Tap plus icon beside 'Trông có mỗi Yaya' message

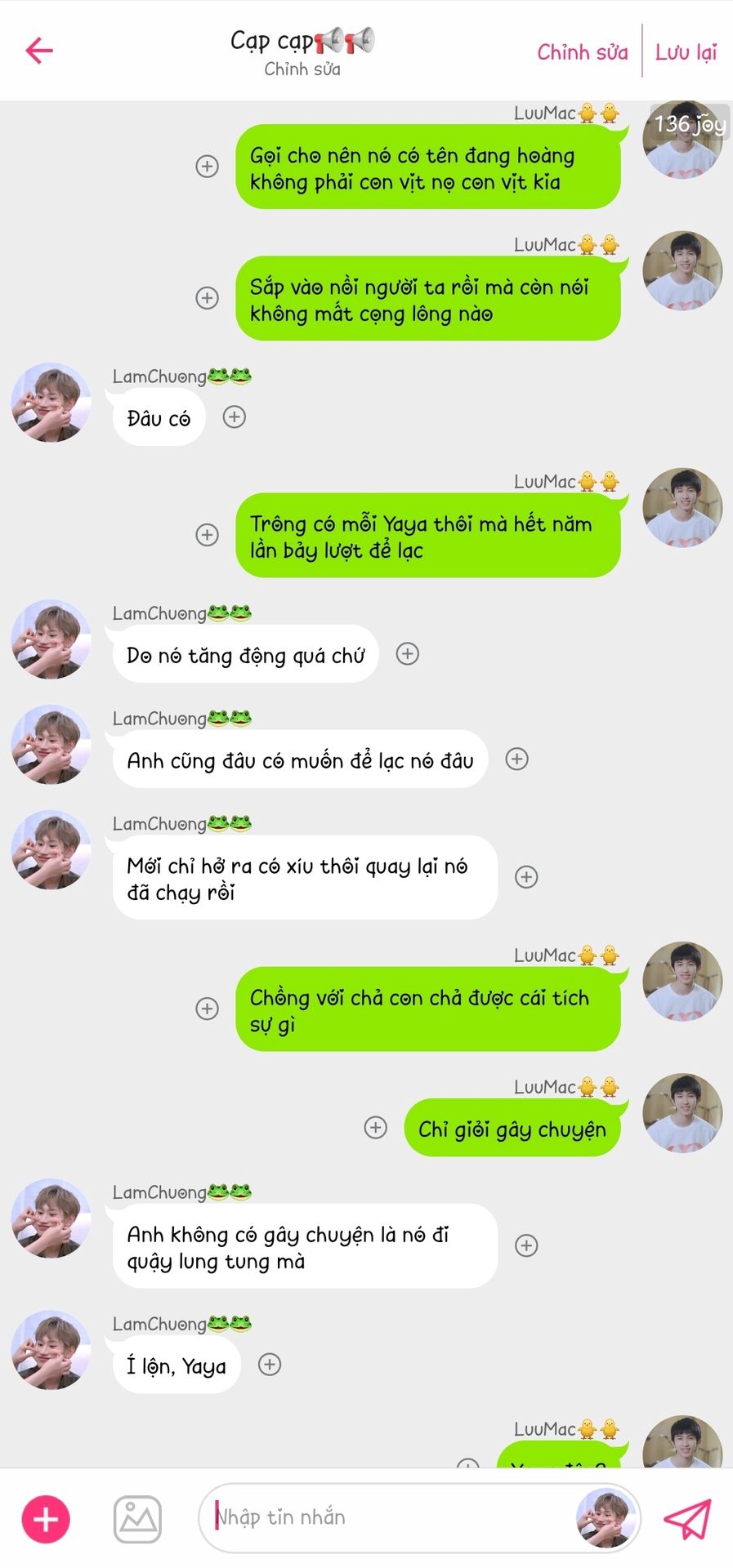[x=208, y=535]
